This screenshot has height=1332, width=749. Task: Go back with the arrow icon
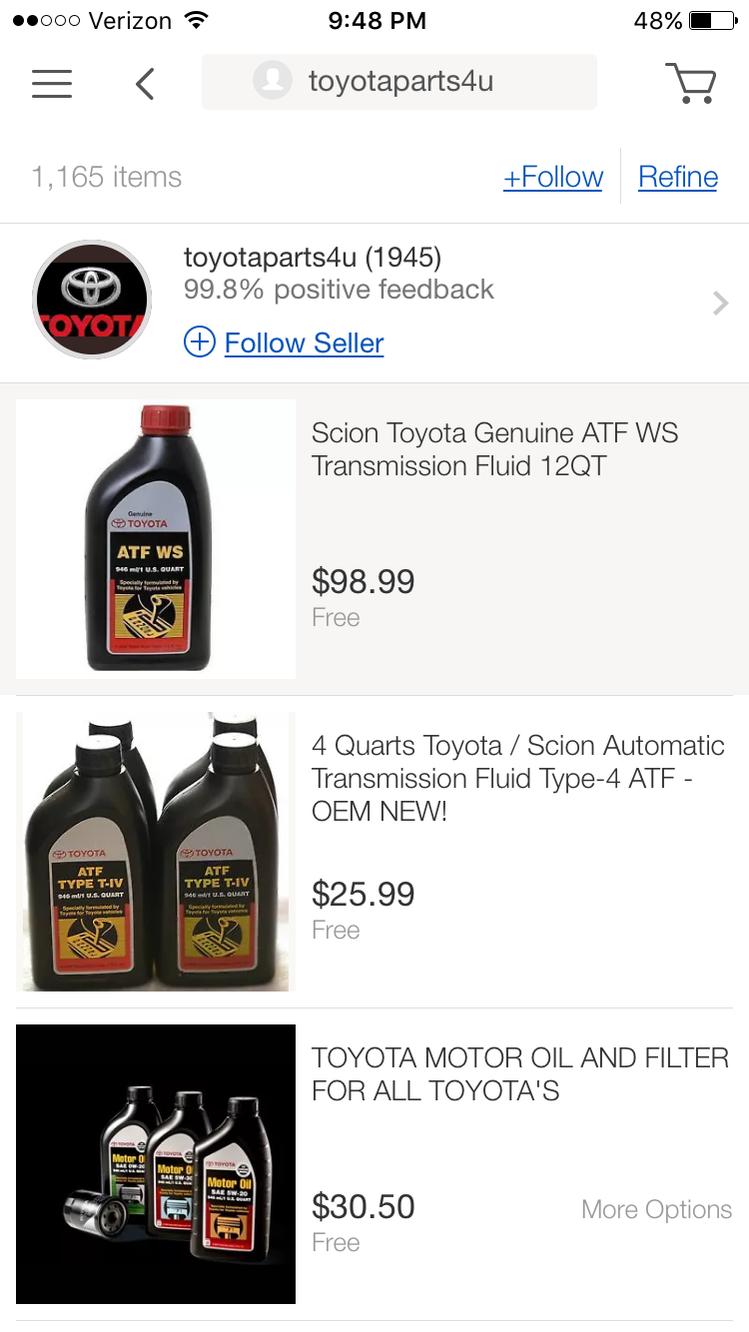pyautogui.click(x=145, y=83)
